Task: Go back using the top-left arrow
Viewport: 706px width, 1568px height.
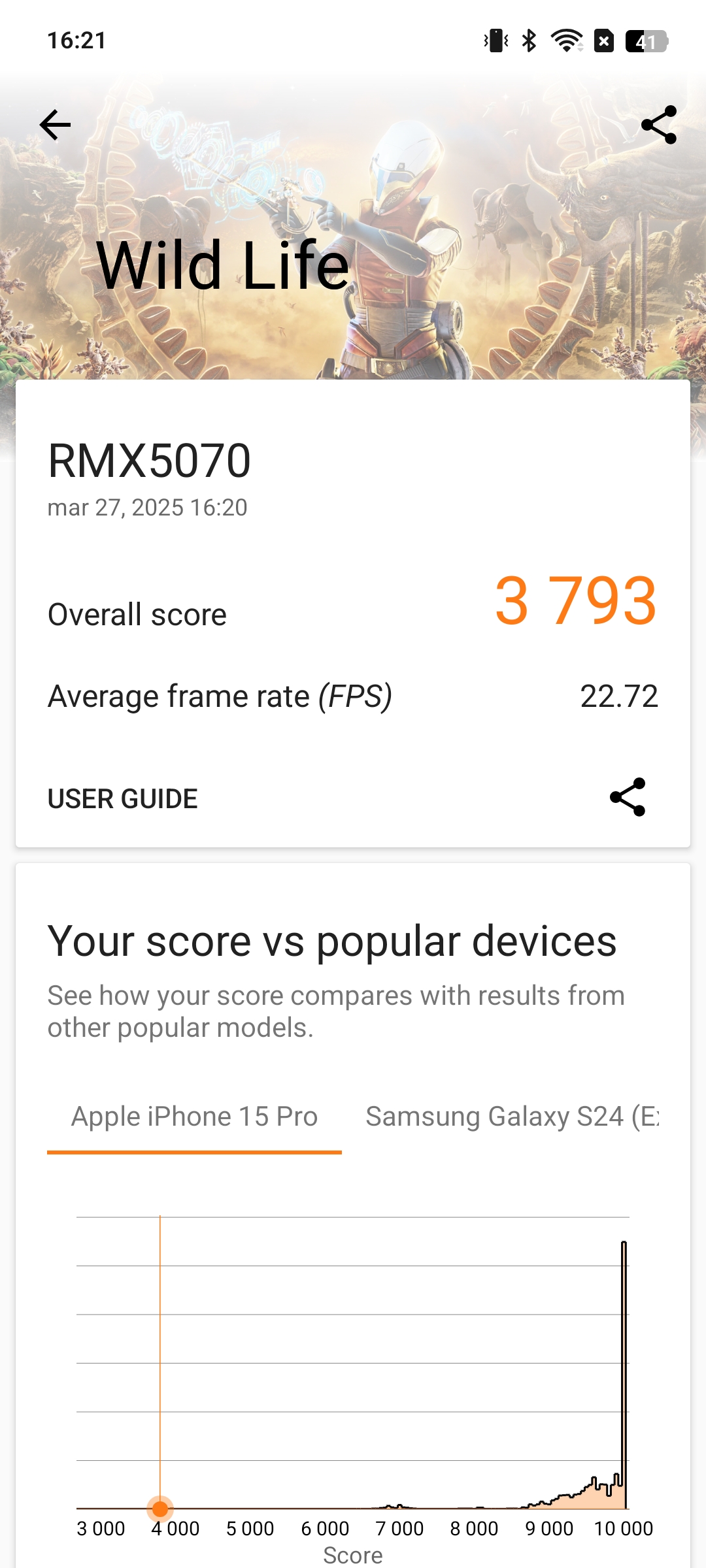Action: 55,125
